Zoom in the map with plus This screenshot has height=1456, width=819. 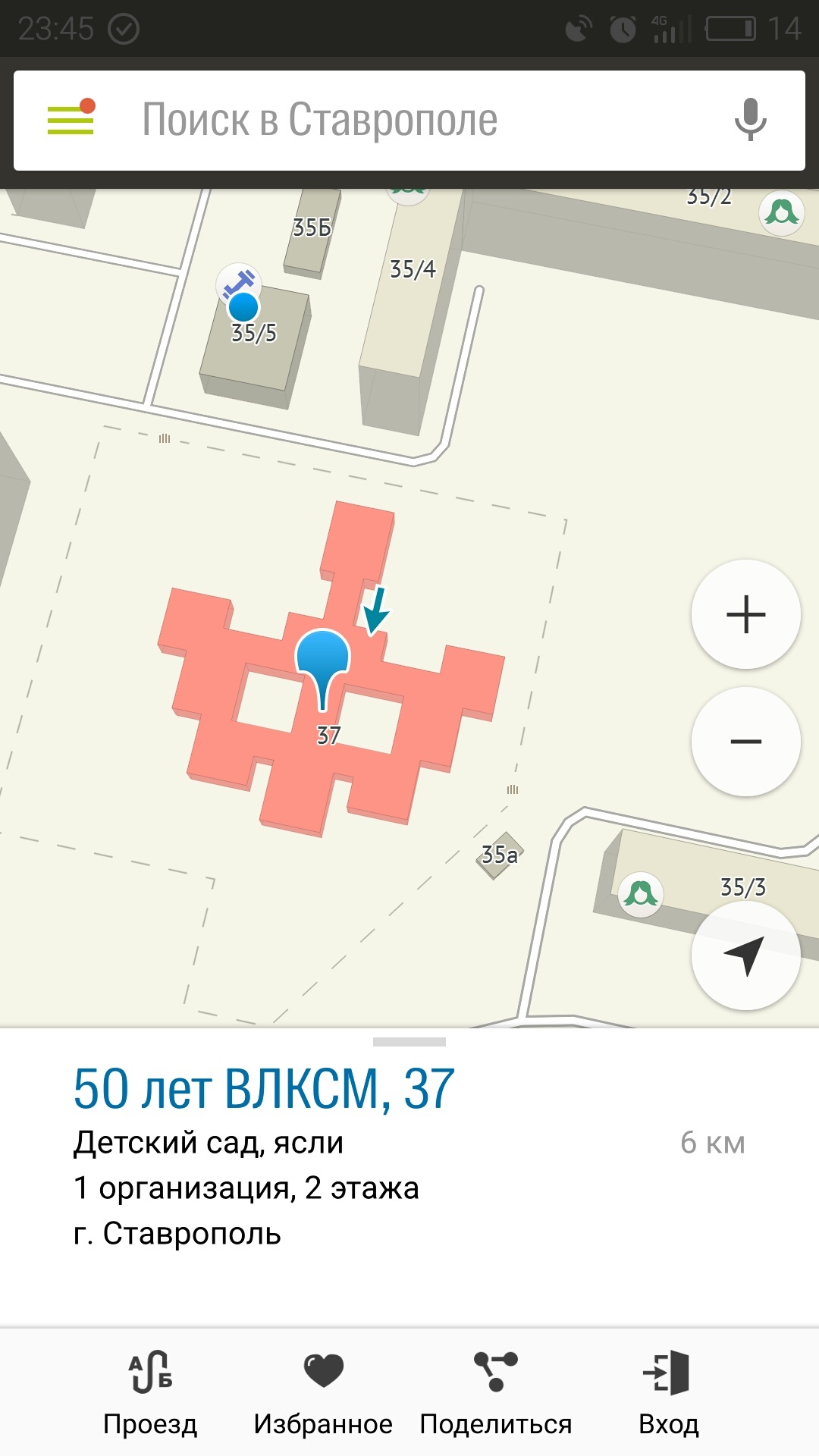[745, 614]
